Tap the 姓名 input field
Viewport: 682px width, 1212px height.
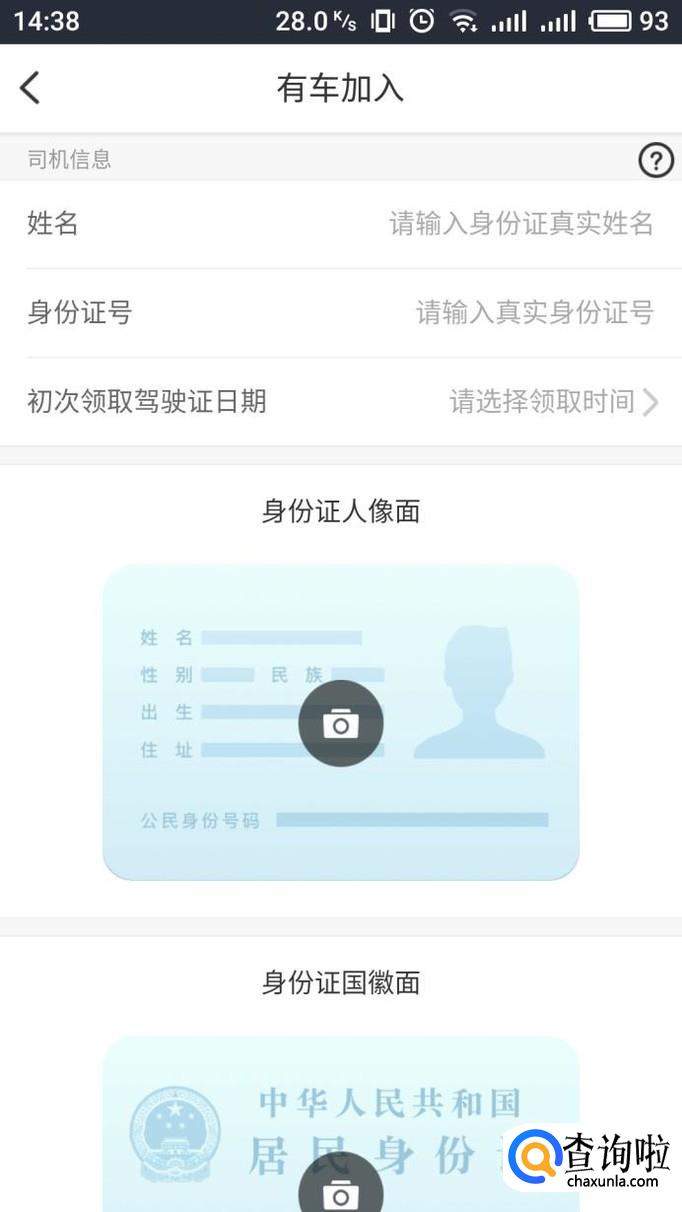(520, 224)
